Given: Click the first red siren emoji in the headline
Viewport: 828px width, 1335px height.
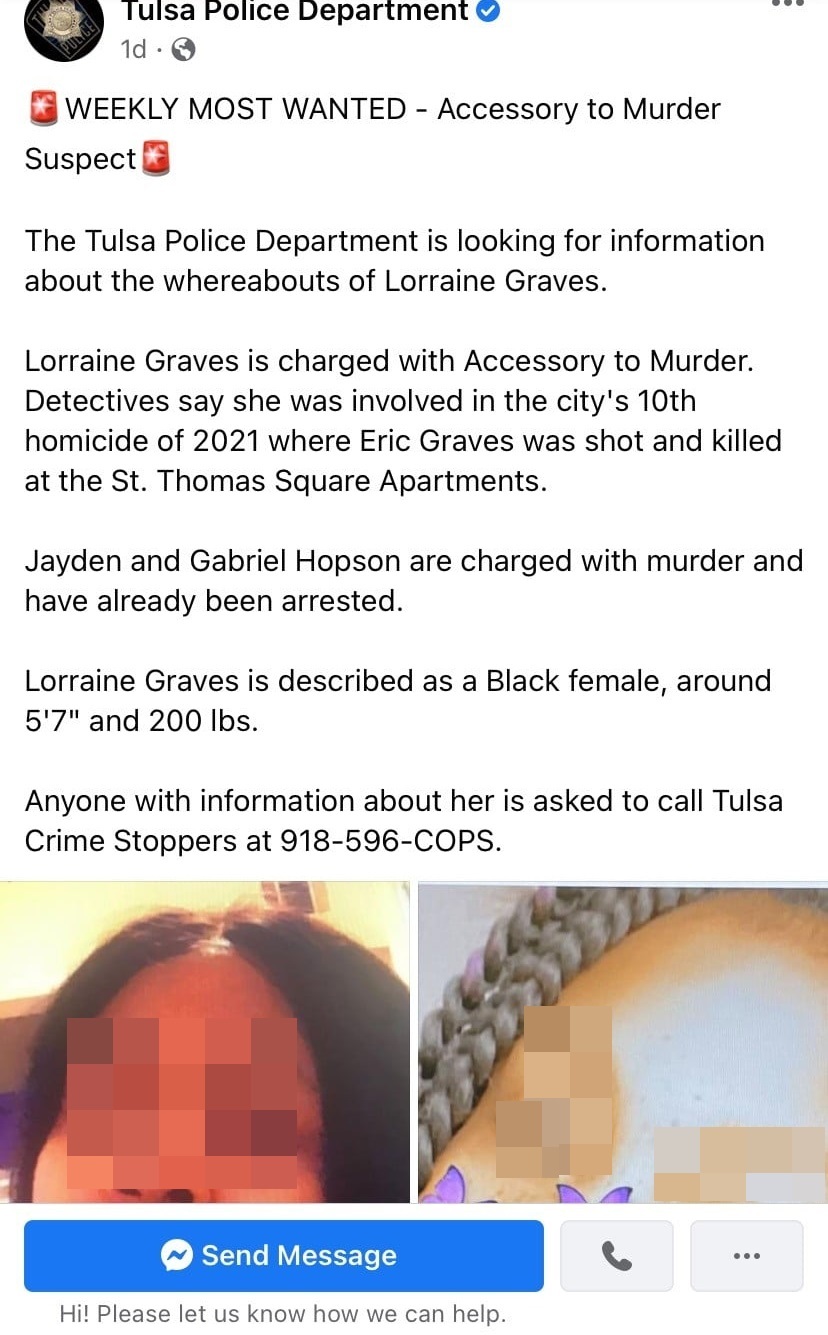Looking at the screenshot, I should pos(41,108).
